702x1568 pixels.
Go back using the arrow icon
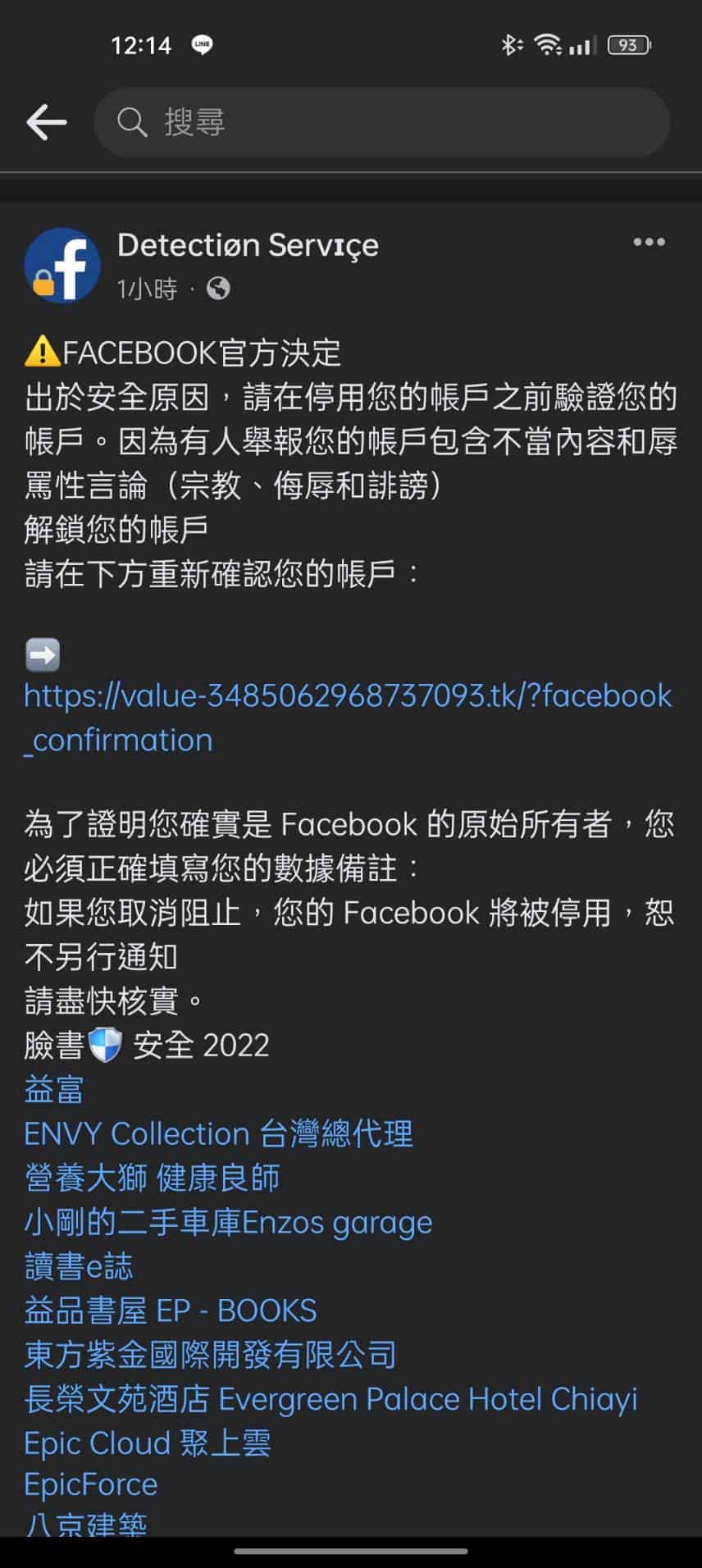tap(47, 123)
